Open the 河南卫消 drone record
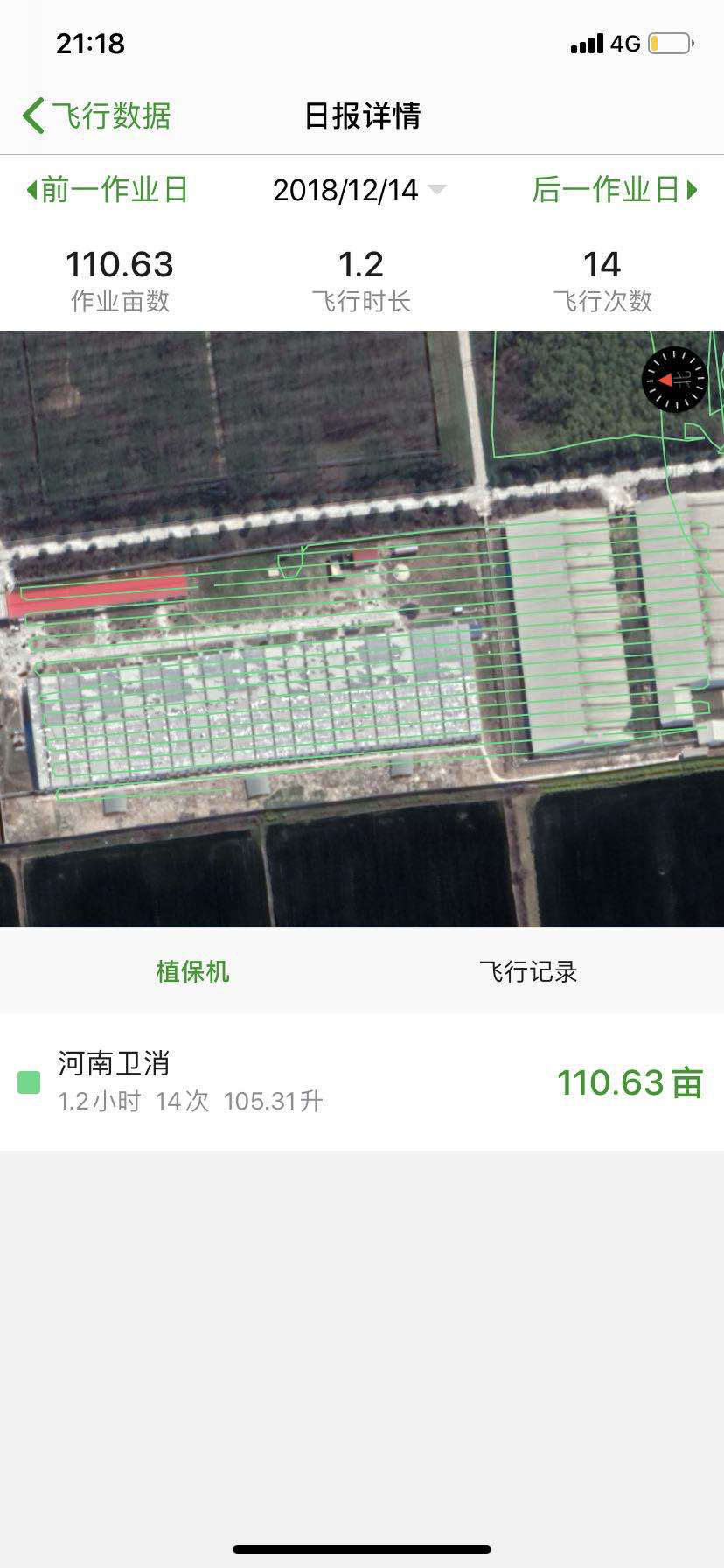This screenshot has height=1568, width=724. click(361, 1081)
